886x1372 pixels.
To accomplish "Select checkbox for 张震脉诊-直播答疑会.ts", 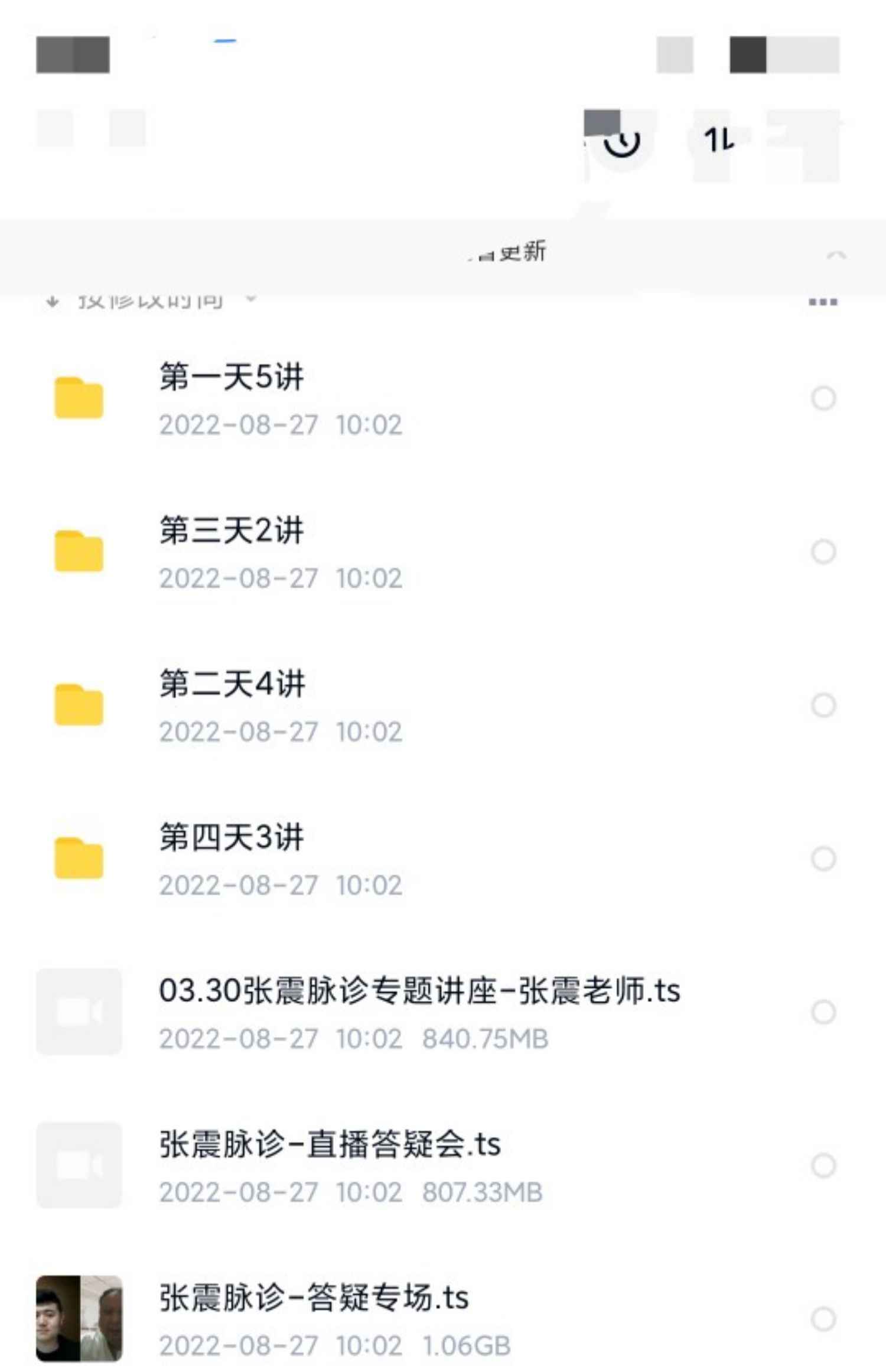I will pos(823,1166).
